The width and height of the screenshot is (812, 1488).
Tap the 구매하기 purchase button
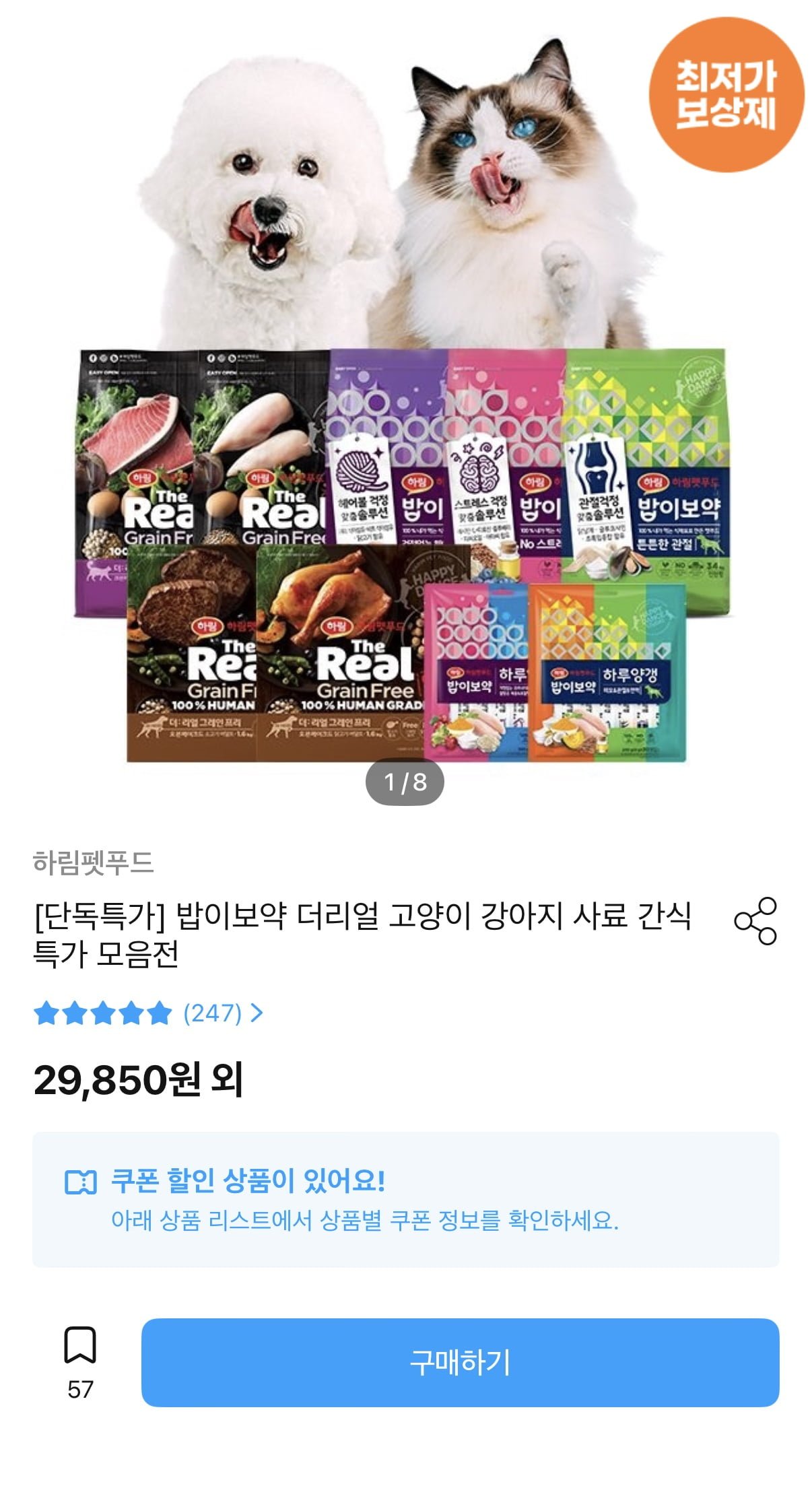(460, 1362)
